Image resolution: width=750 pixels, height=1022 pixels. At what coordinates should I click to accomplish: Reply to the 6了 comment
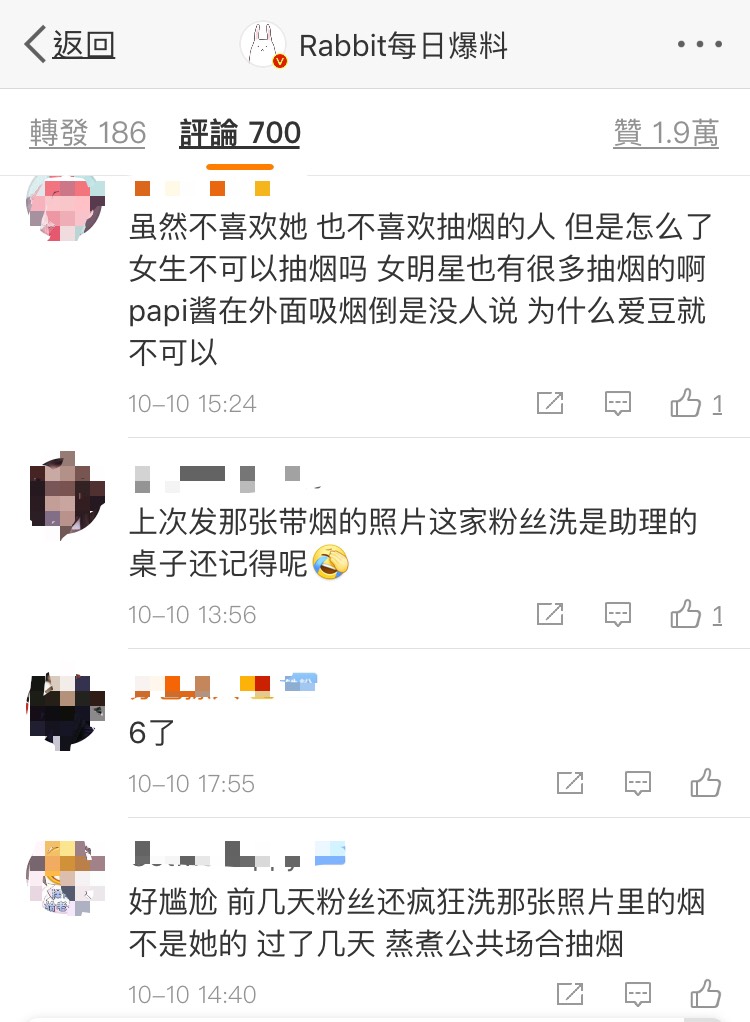638,783
